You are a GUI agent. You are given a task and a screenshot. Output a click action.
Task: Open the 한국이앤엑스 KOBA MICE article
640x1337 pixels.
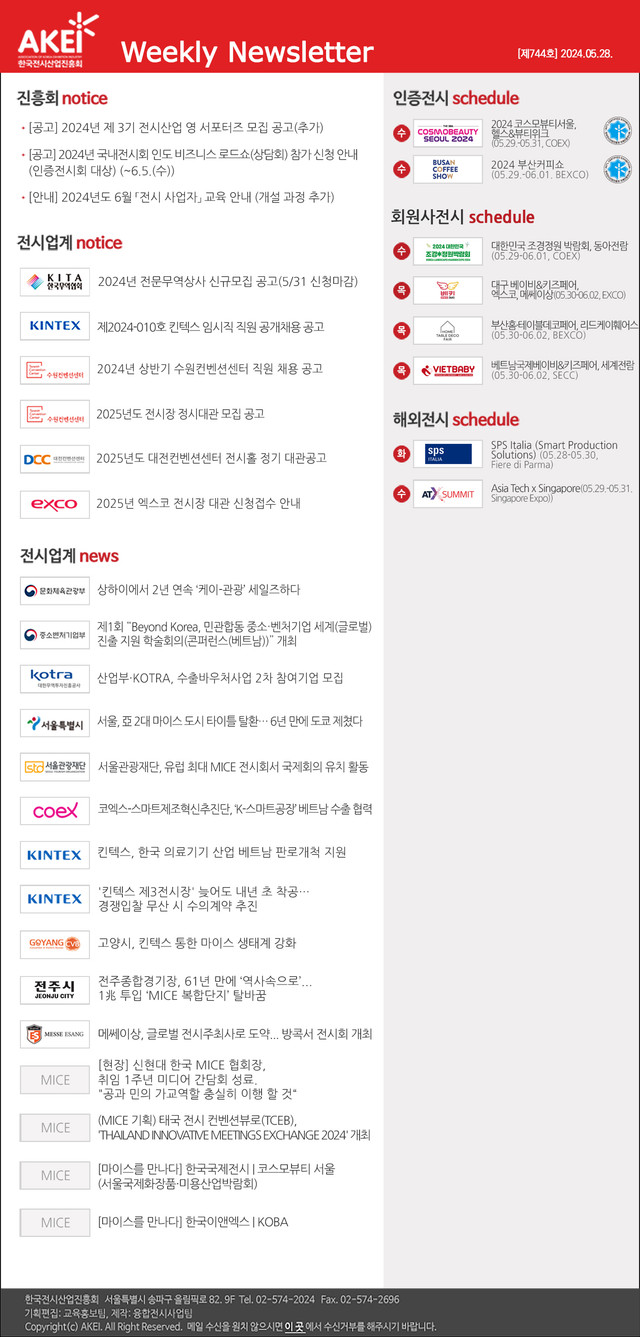[x=194, y=1221]
